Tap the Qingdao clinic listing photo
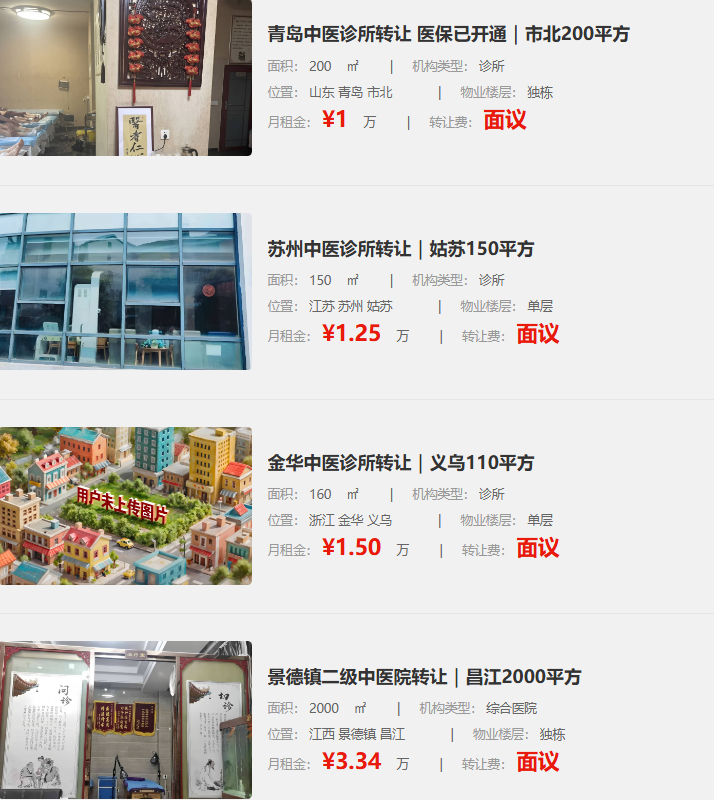The image size is (714, 800). tap(125, 77)
